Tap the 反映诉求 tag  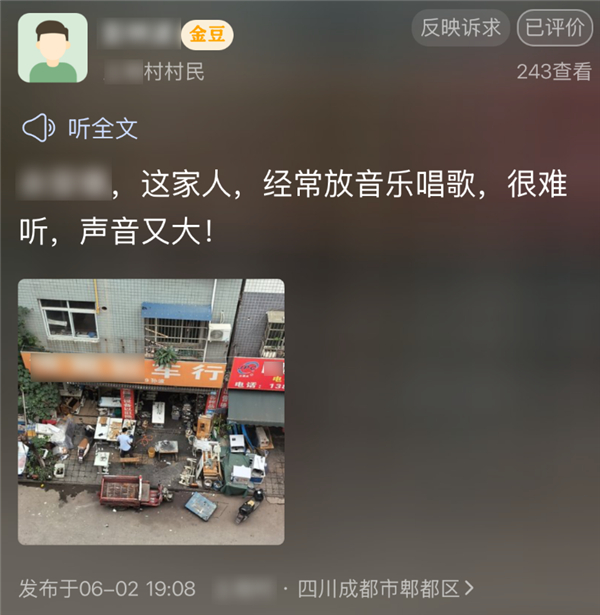click(460, 28)
